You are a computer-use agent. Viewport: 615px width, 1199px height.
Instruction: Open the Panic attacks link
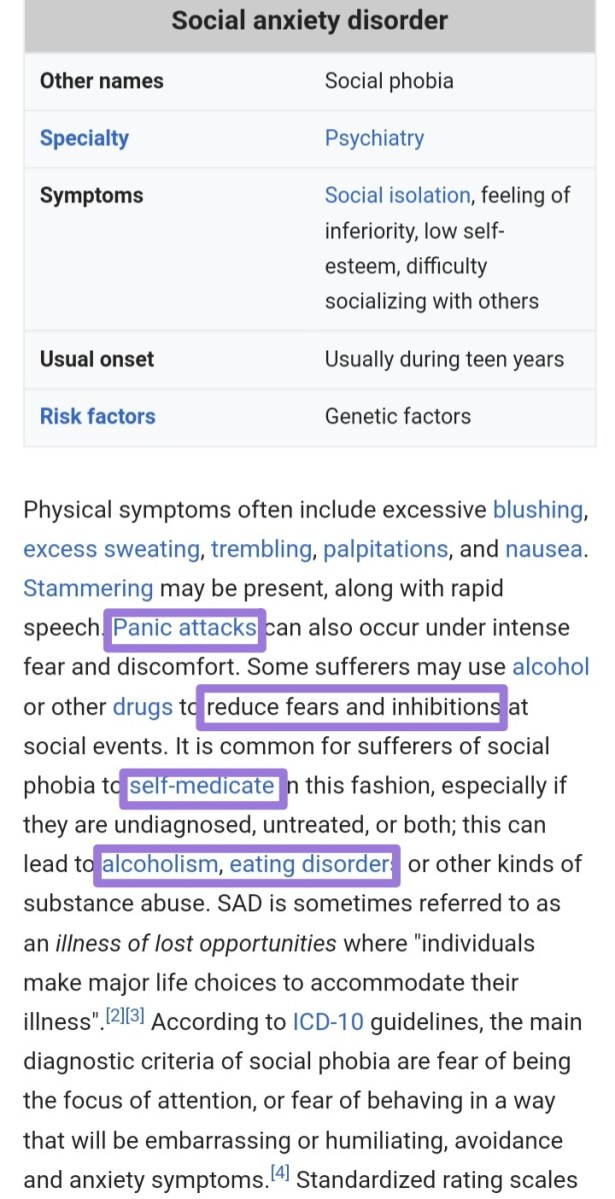(185, 628)
